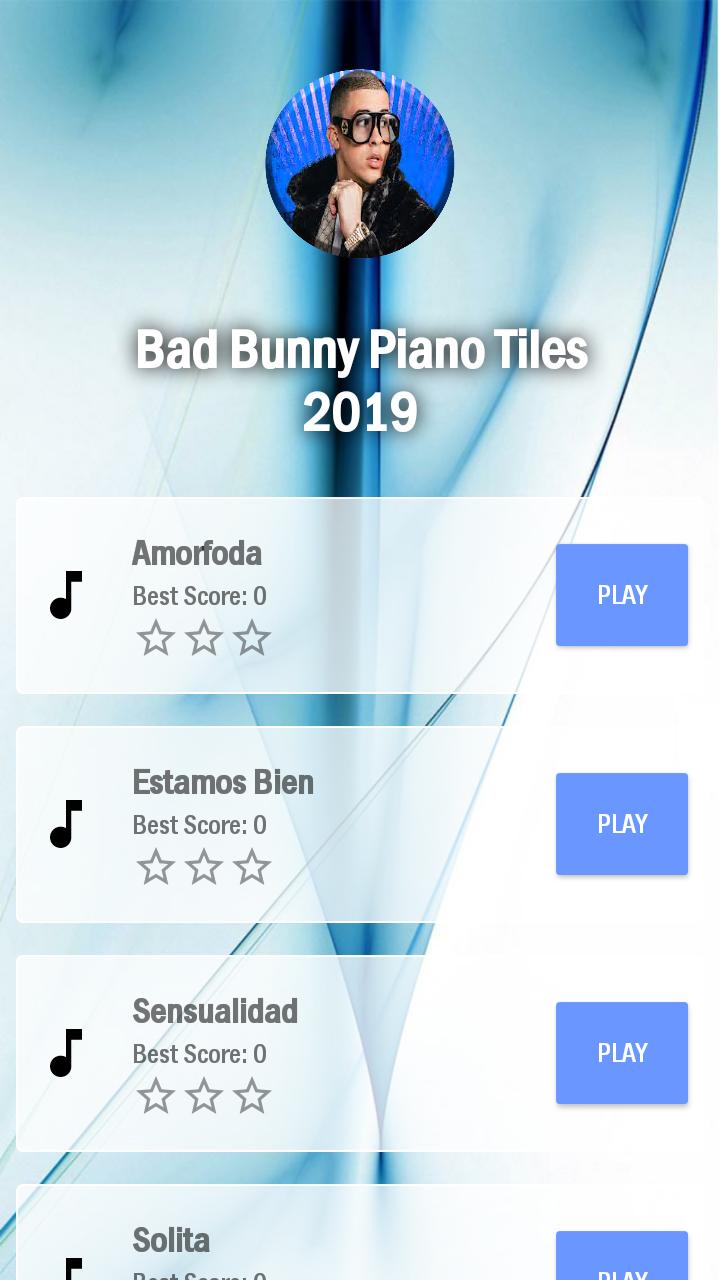Click the music note icon beside Solita
This screenshot has width=720, height=1280.
point(64,1268)
